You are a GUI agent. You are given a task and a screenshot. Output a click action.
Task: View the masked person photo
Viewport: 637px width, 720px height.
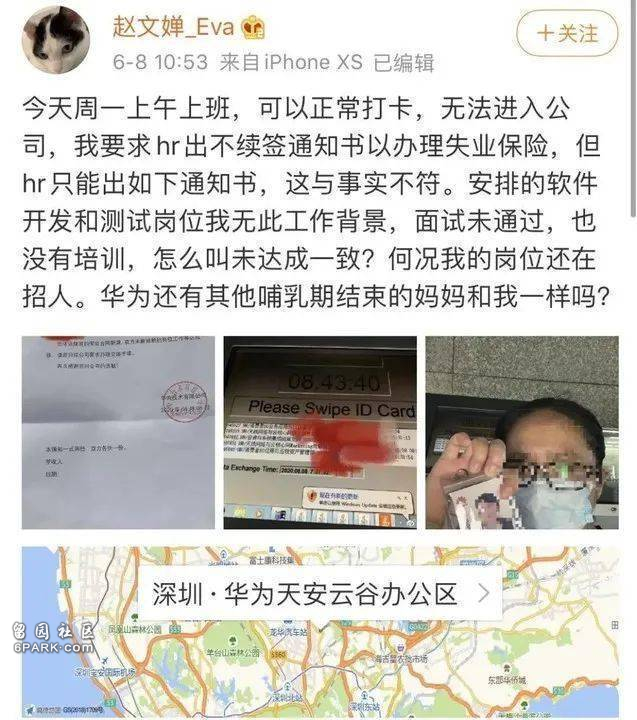(x=522, y=432)
